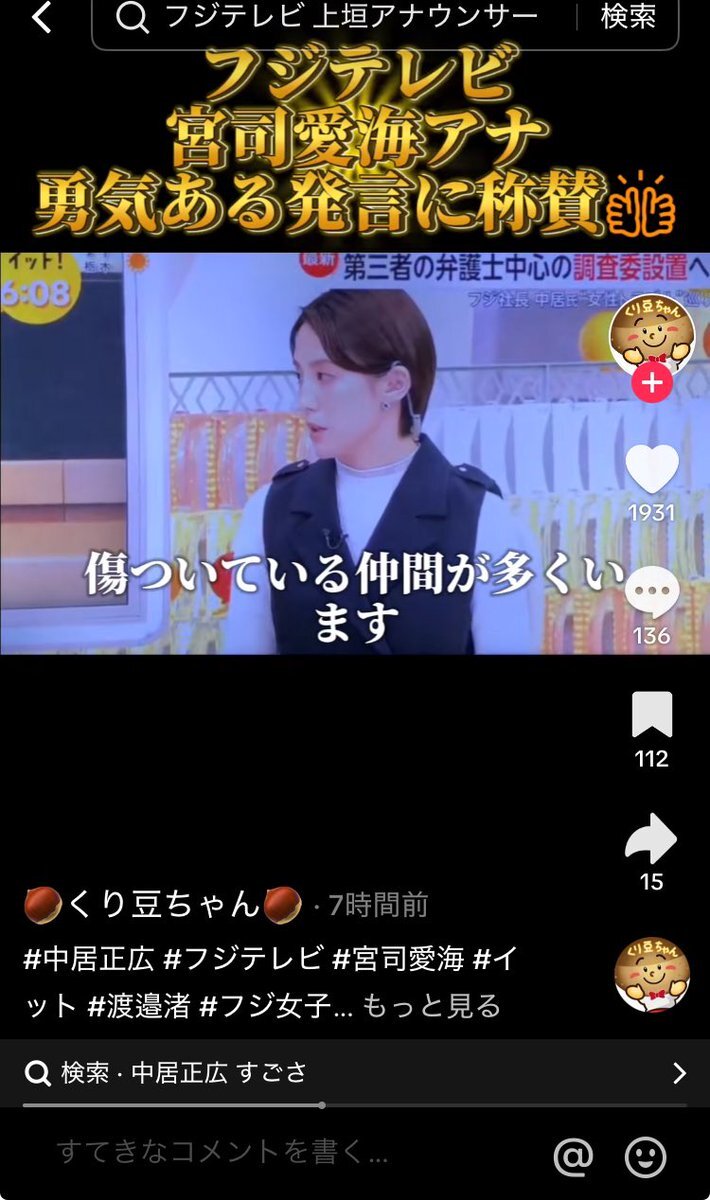Screen dimensions: 710x1200
Task: Open the #フジテレビ hashtag
Action: [x=242, y=958]
